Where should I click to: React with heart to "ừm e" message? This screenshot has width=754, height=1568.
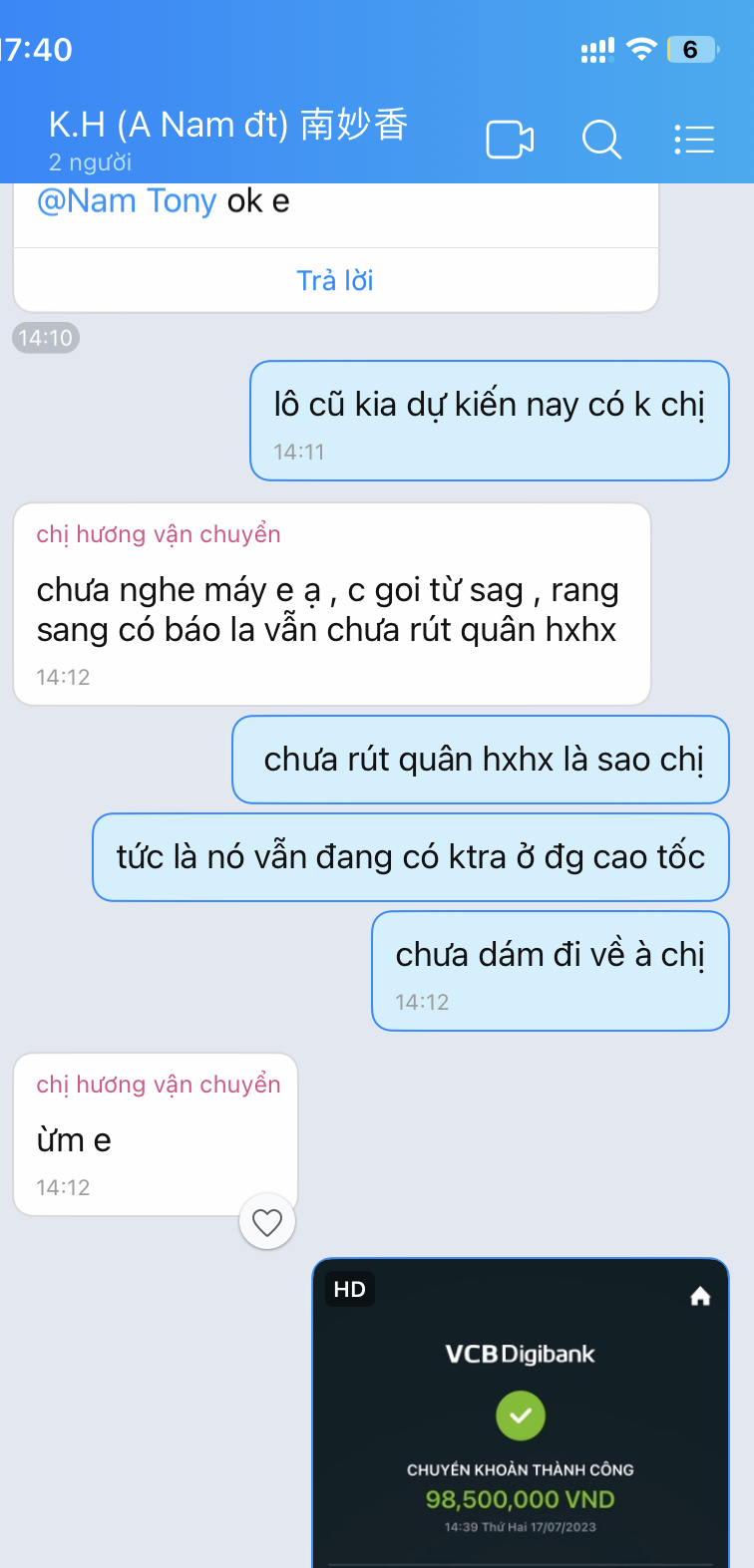[267, 1222]
